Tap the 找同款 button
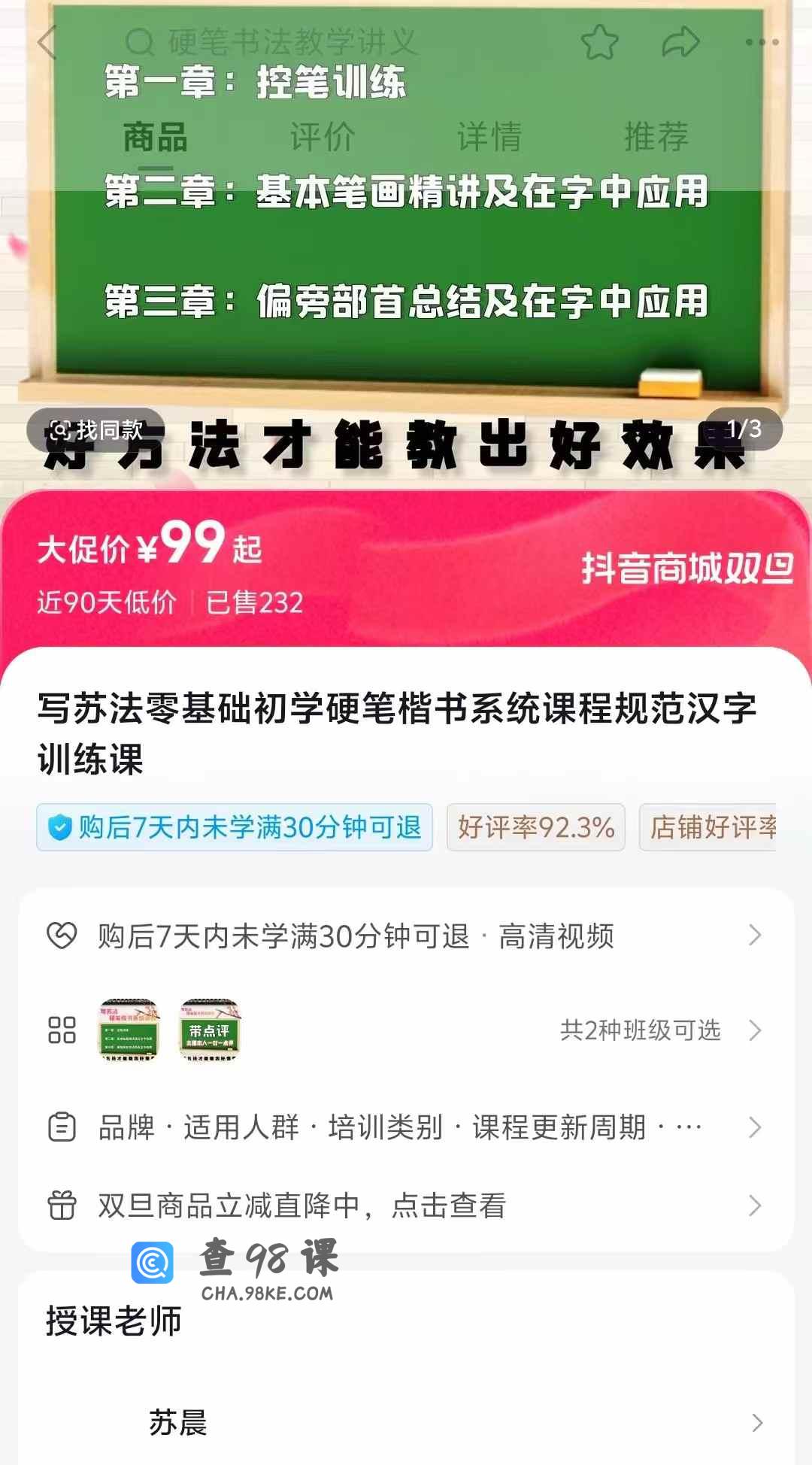Screen dimensions: 812x1465 96,430
